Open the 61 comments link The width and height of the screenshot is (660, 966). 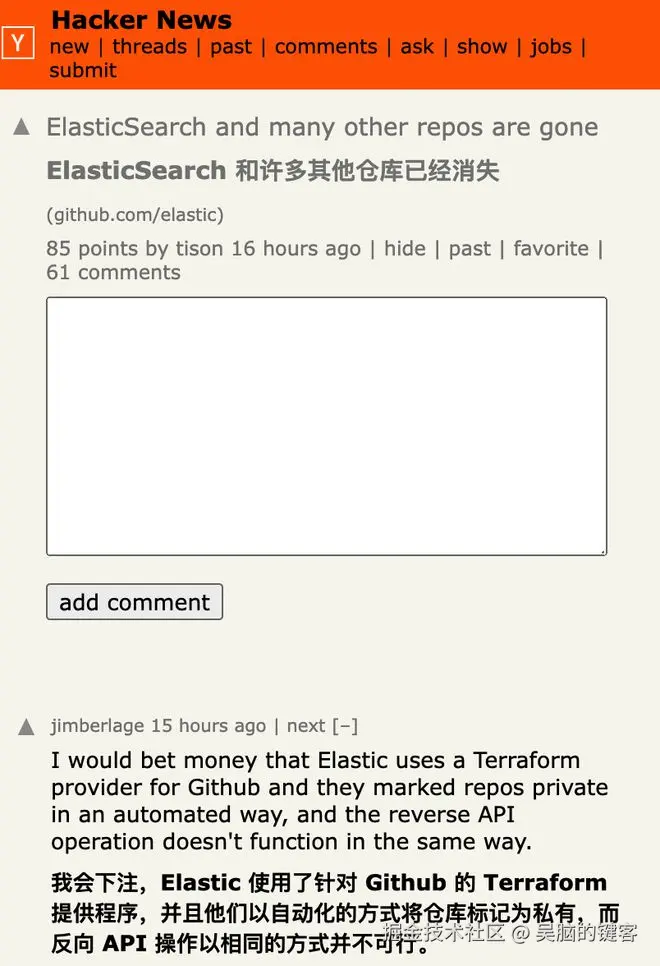113,273
